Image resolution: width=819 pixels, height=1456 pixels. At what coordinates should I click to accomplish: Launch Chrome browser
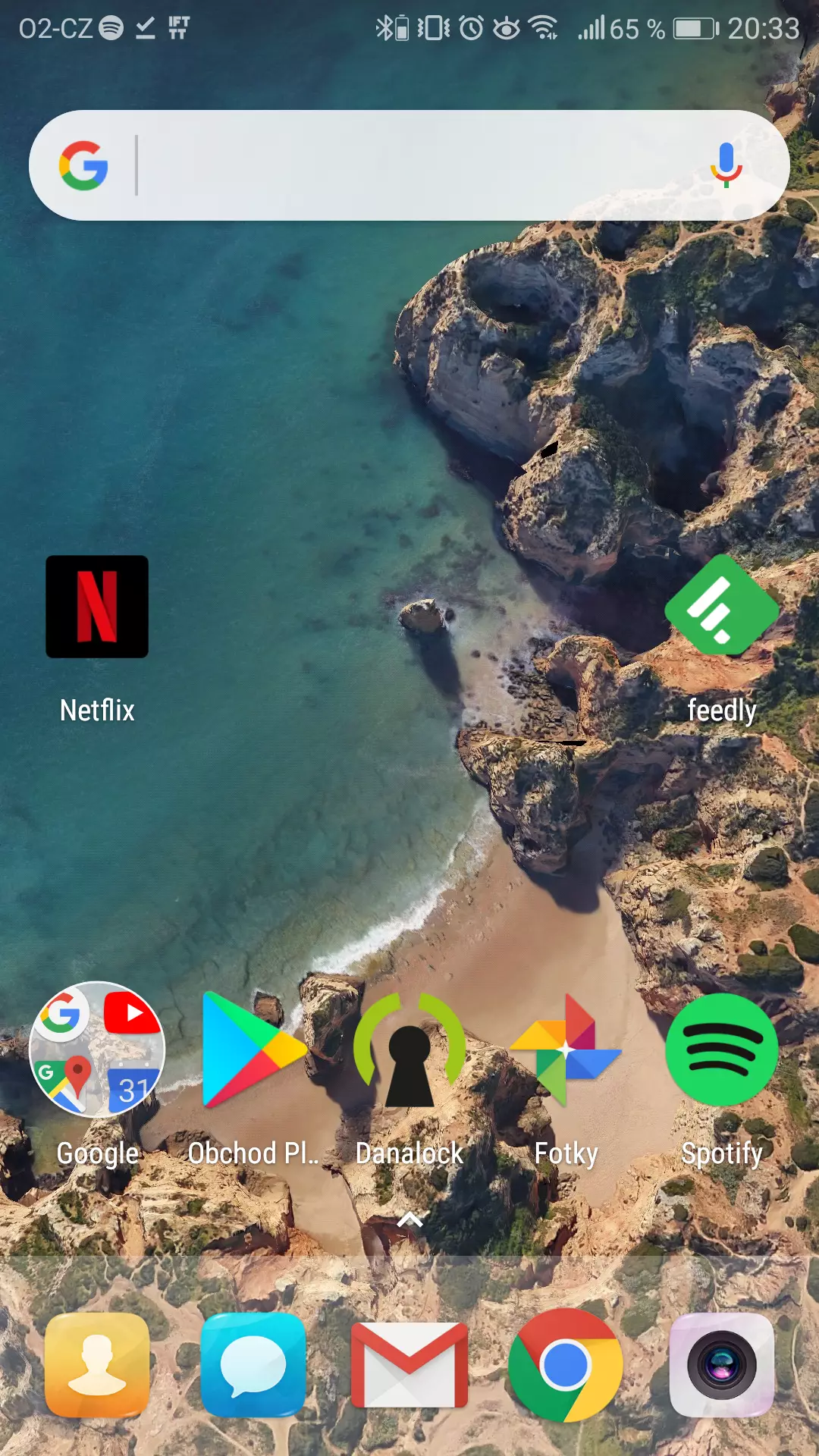pyautogui.click(x=566, y=1365)
